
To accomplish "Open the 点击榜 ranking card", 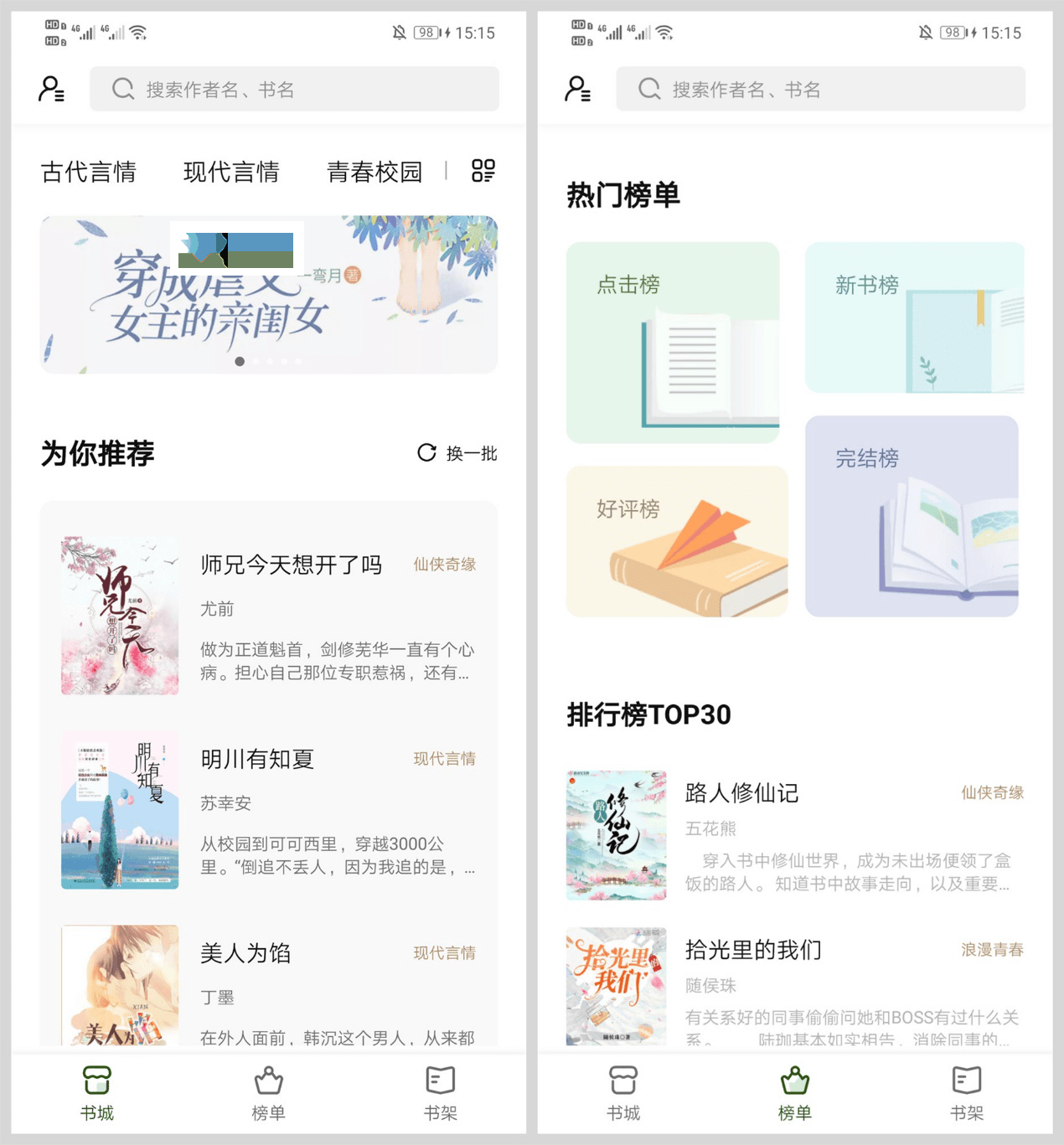I will click(x=673, y=343).
